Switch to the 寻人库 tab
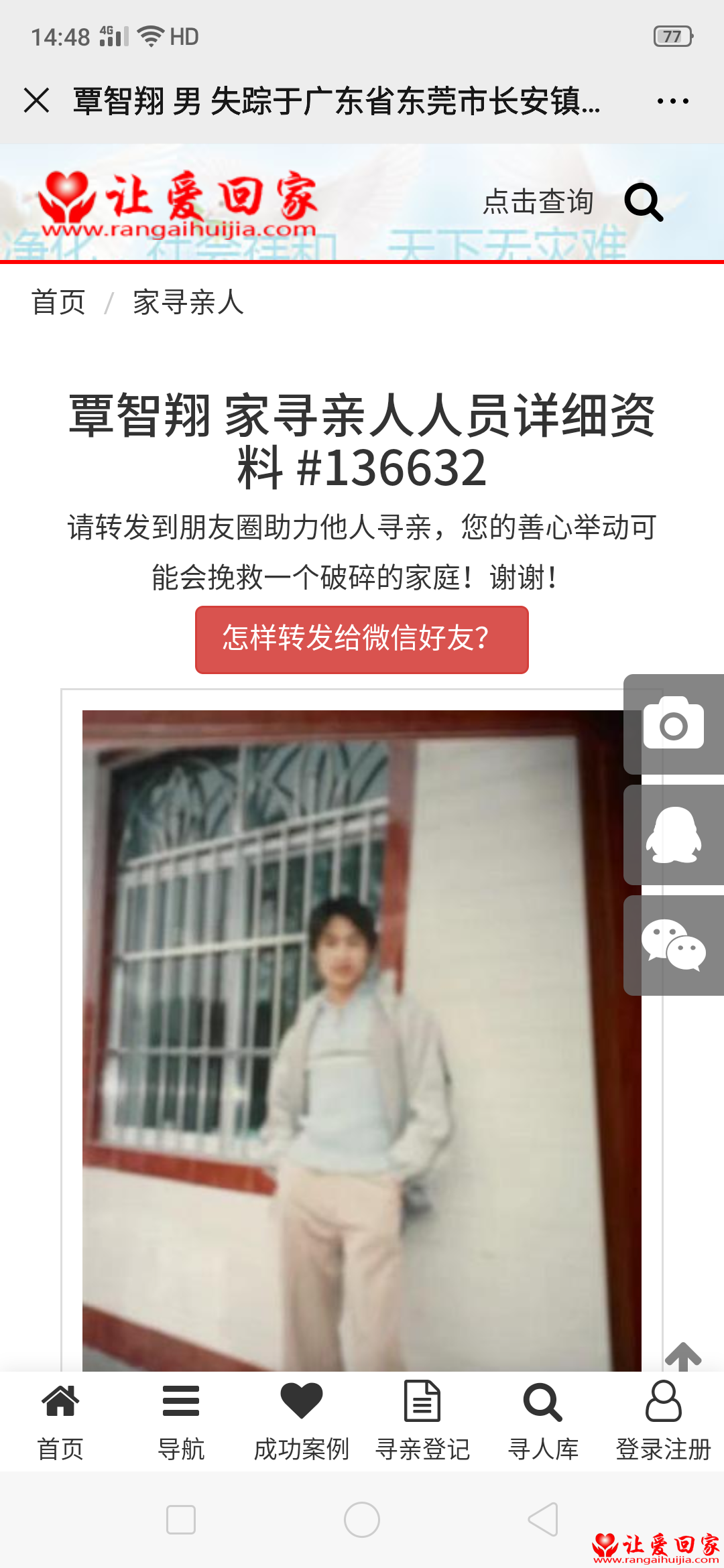This screenshot has height=1568, width=724. pos(543,1422)
